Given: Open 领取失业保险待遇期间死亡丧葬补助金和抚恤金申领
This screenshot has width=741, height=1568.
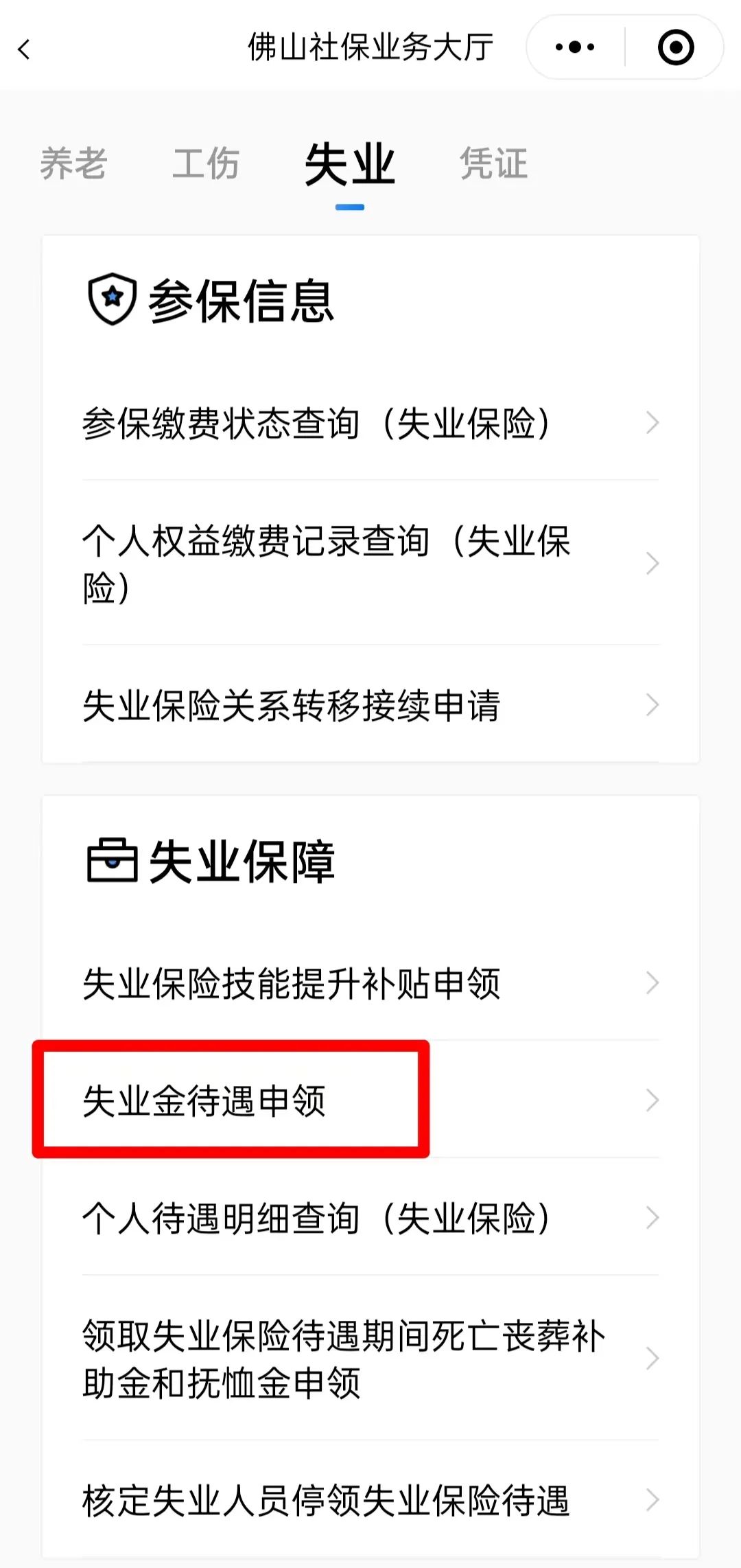Looking at the screenshot, I should click(370, 1359).
